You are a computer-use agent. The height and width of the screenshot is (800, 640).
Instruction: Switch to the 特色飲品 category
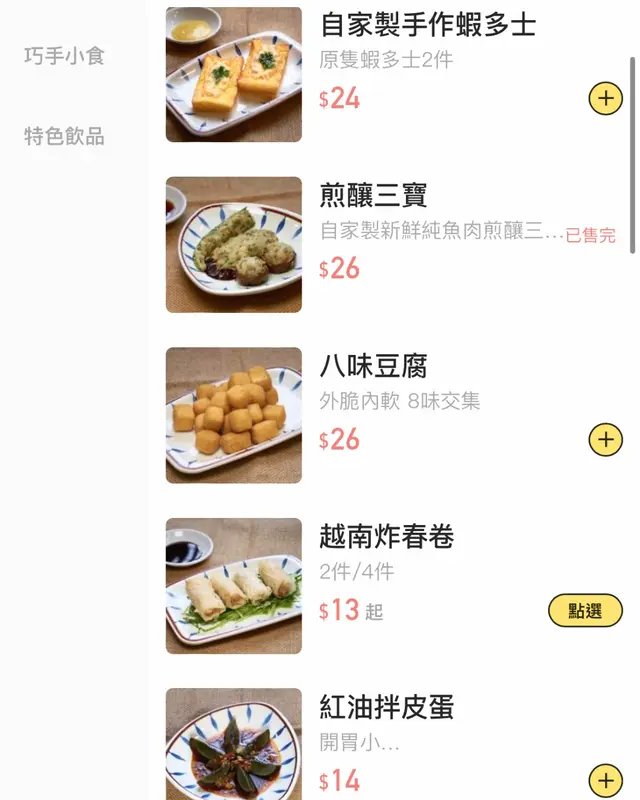[65, 136]
